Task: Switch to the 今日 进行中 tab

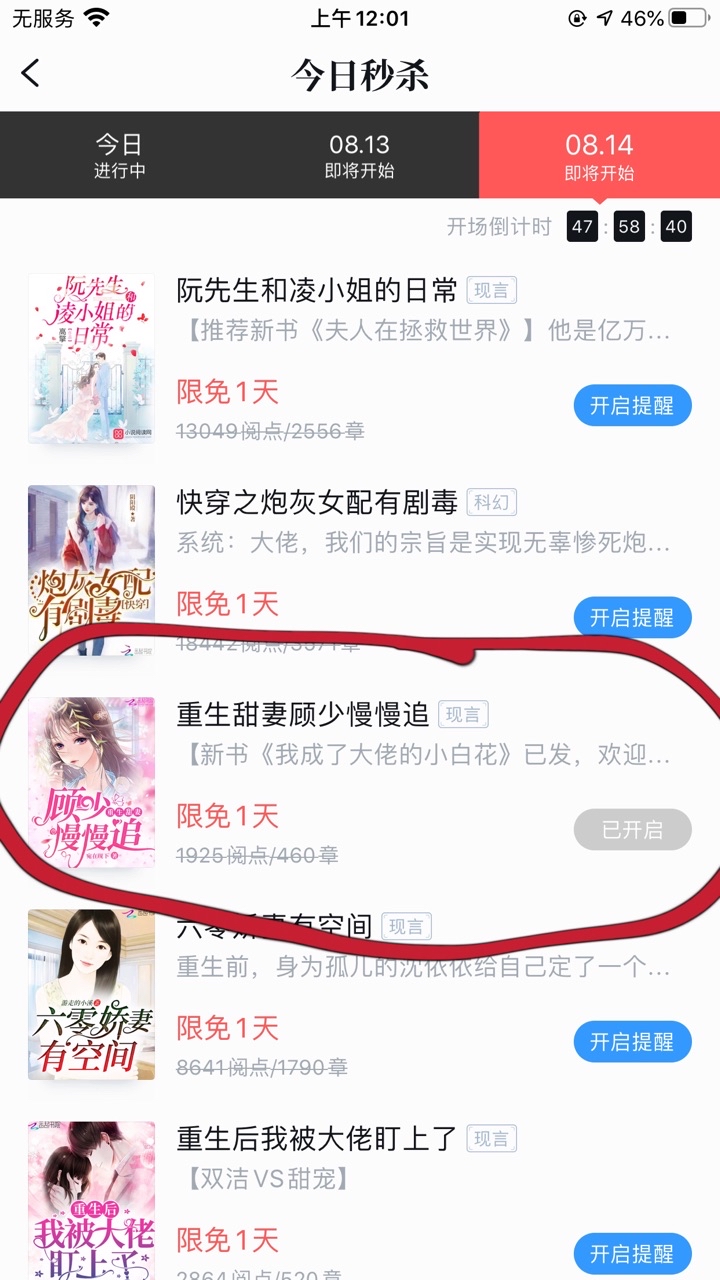Action: (120, 156)
